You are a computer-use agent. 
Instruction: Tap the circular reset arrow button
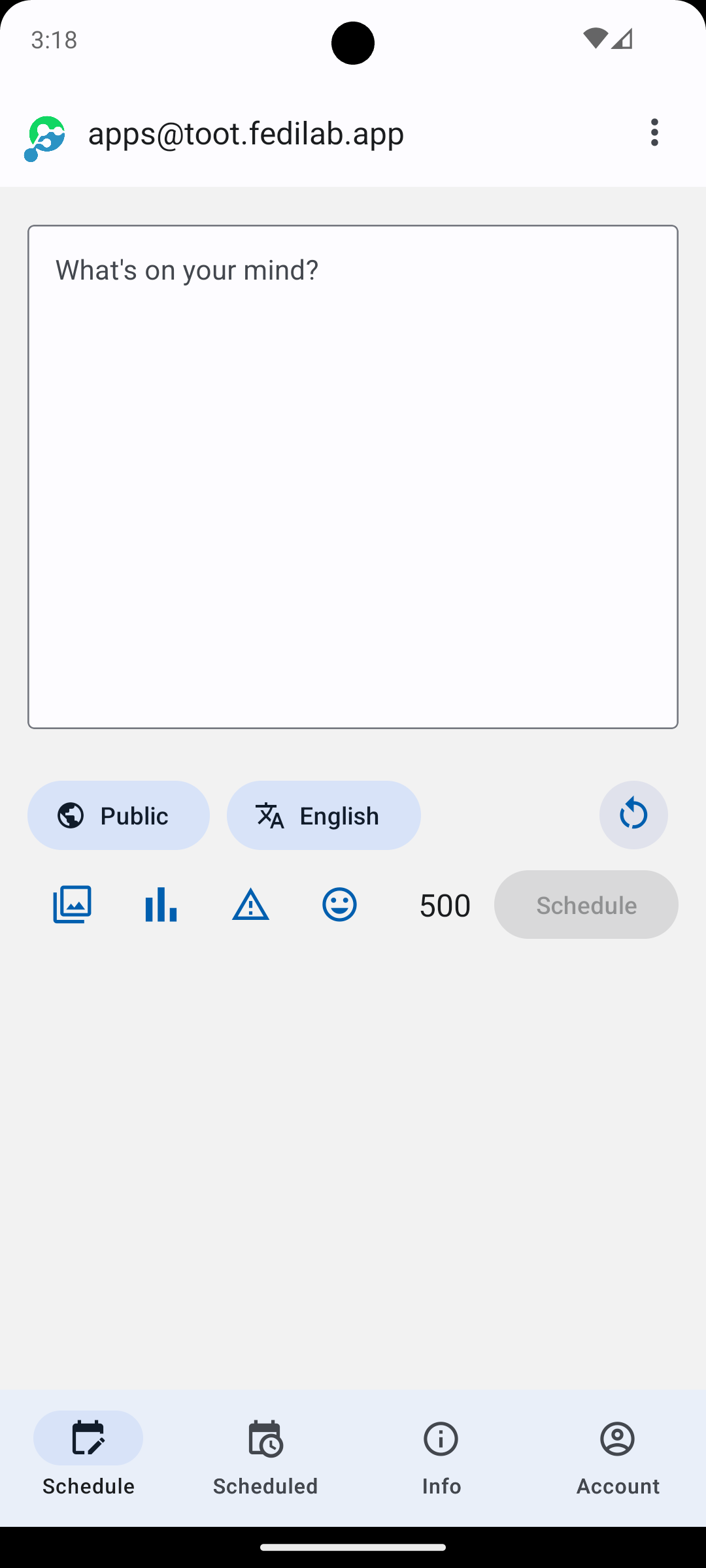click(x=633, y=815)
